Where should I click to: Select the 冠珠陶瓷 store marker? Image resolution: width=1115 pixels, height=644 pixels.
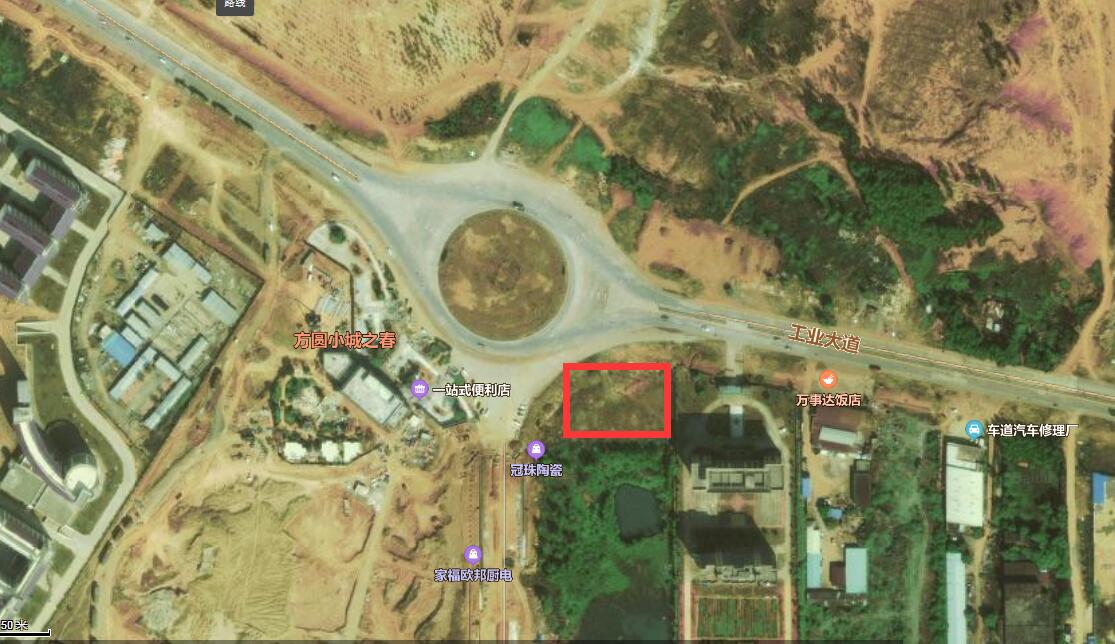click(x=536, y=451)
